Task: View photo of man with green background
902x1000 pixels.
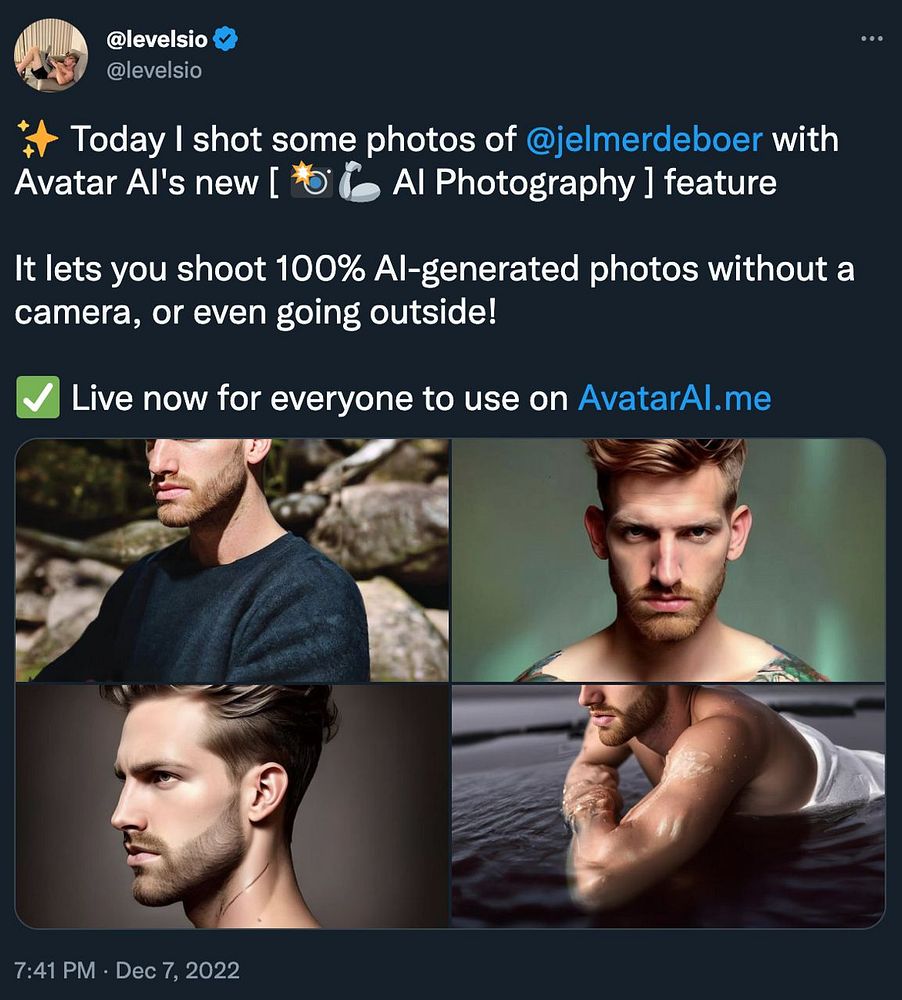Action: (x=668, y=560)
